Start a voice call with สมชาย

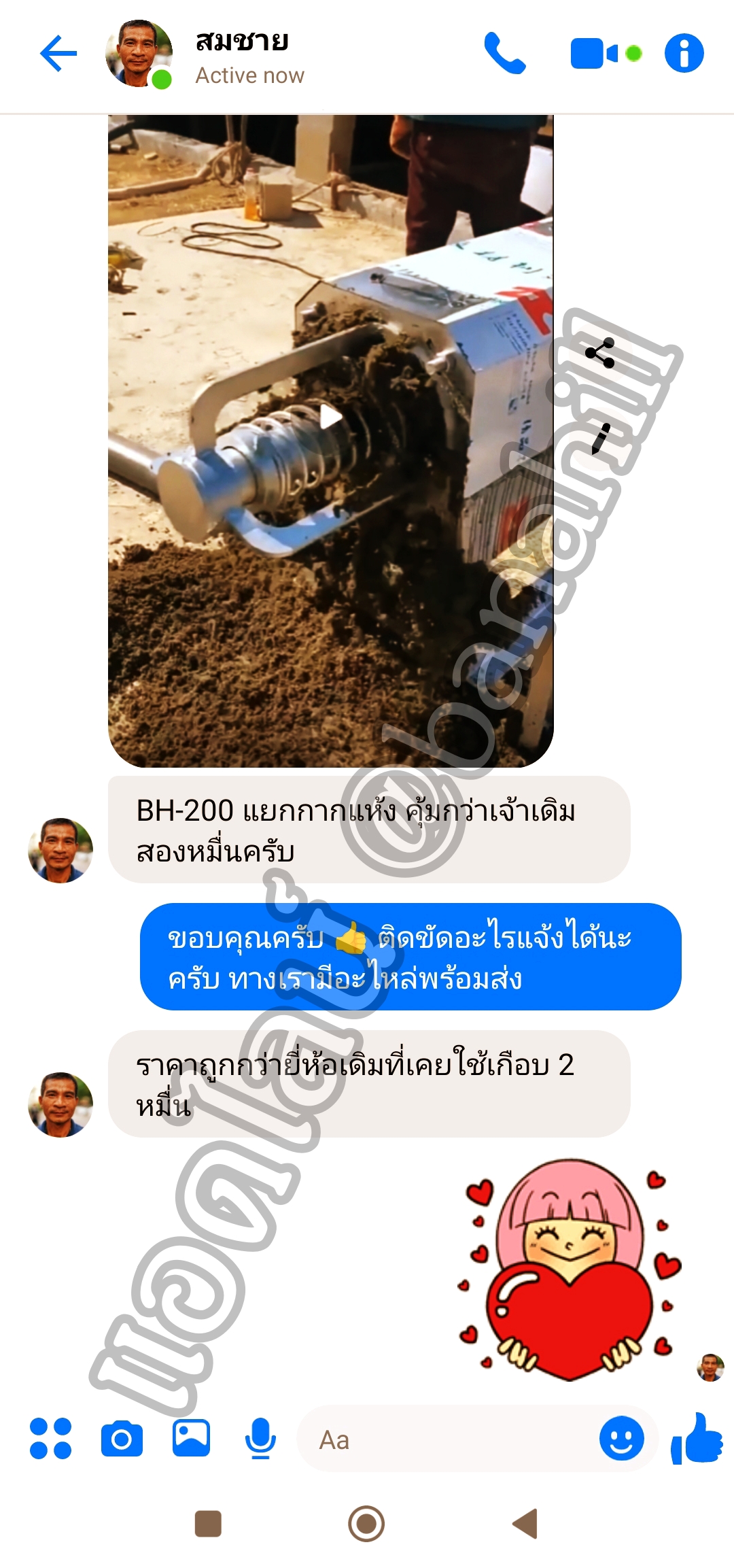coord(504,54)
